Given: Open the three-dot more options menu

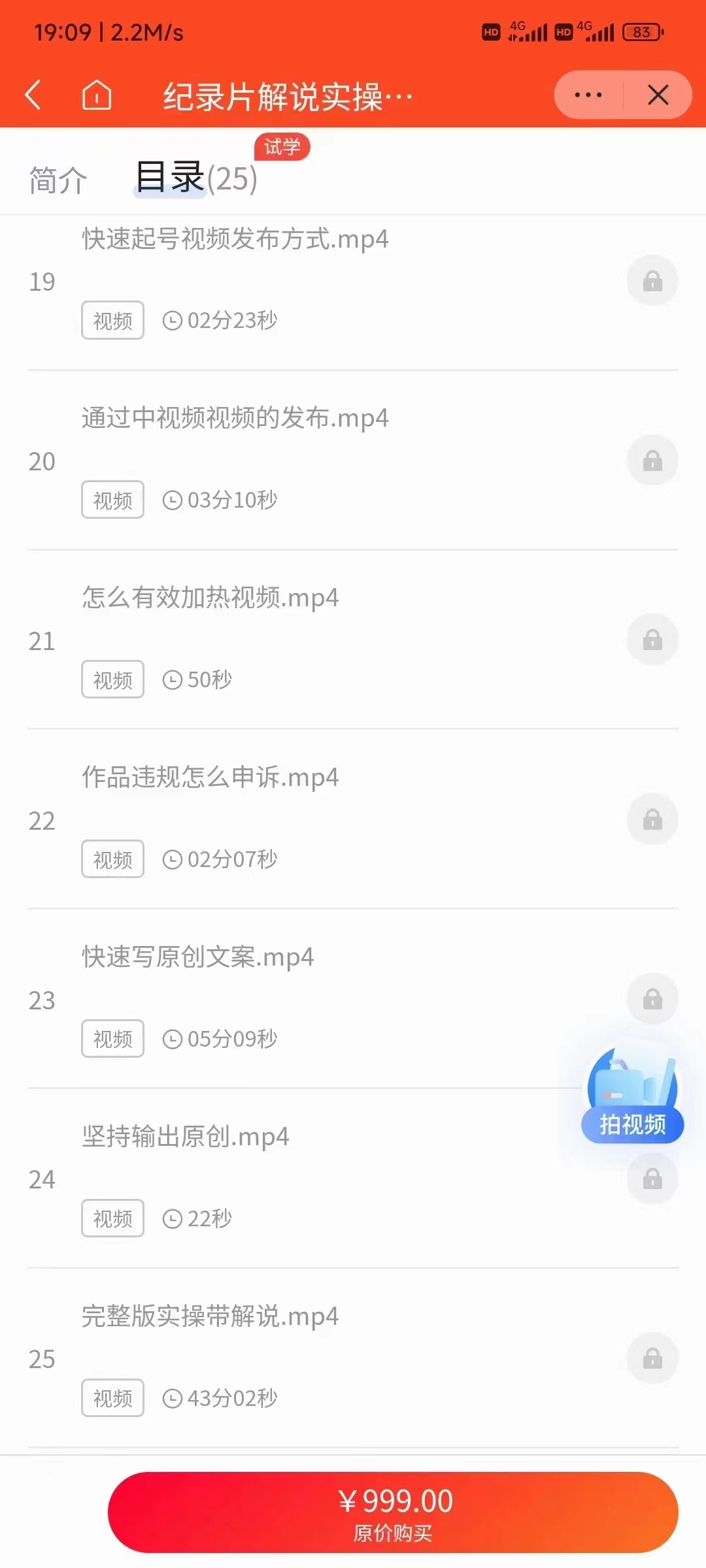Looking at the screenshot, I should click(x=588, y=95).
